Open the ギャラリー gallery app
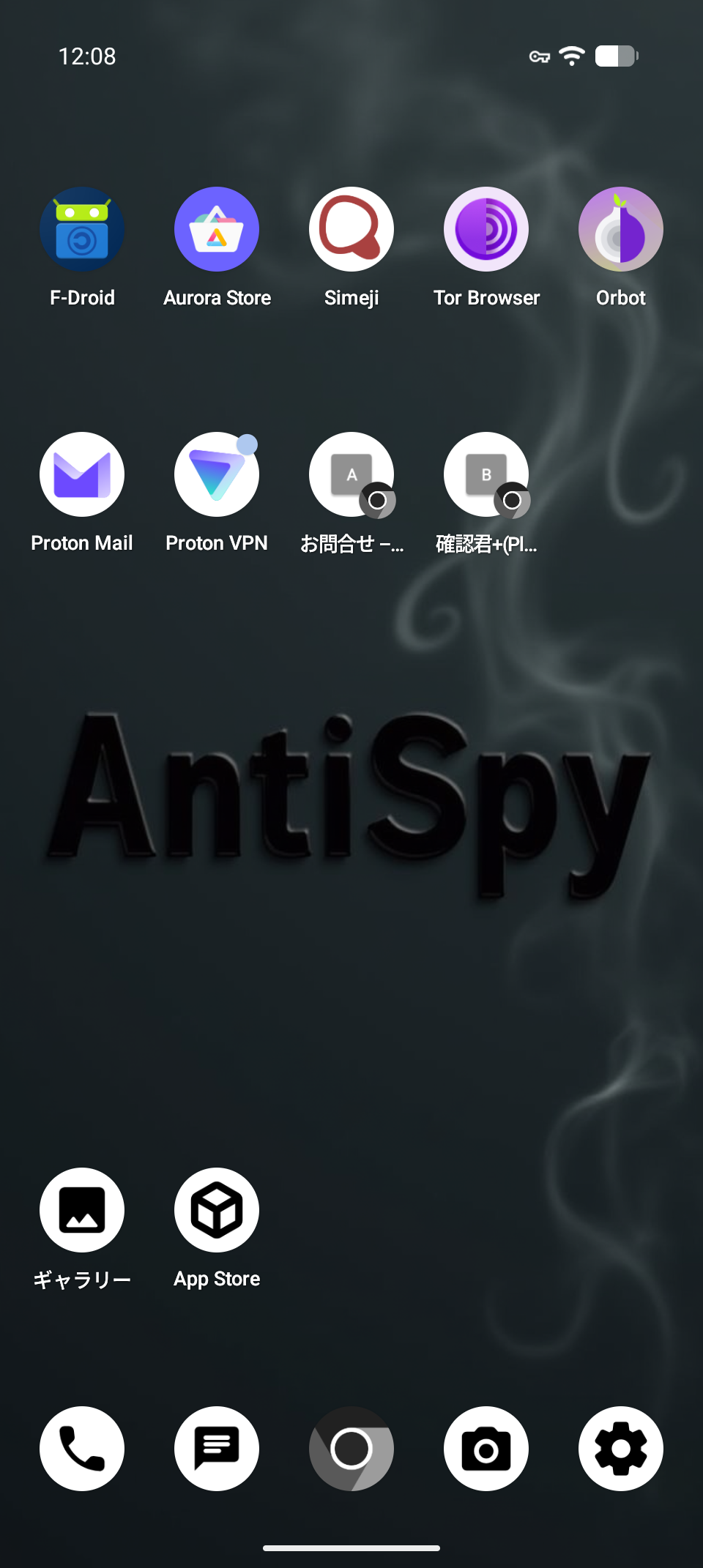This screenshot has width=703, height=1568. pyautogui.click(x=82, y=1210)
